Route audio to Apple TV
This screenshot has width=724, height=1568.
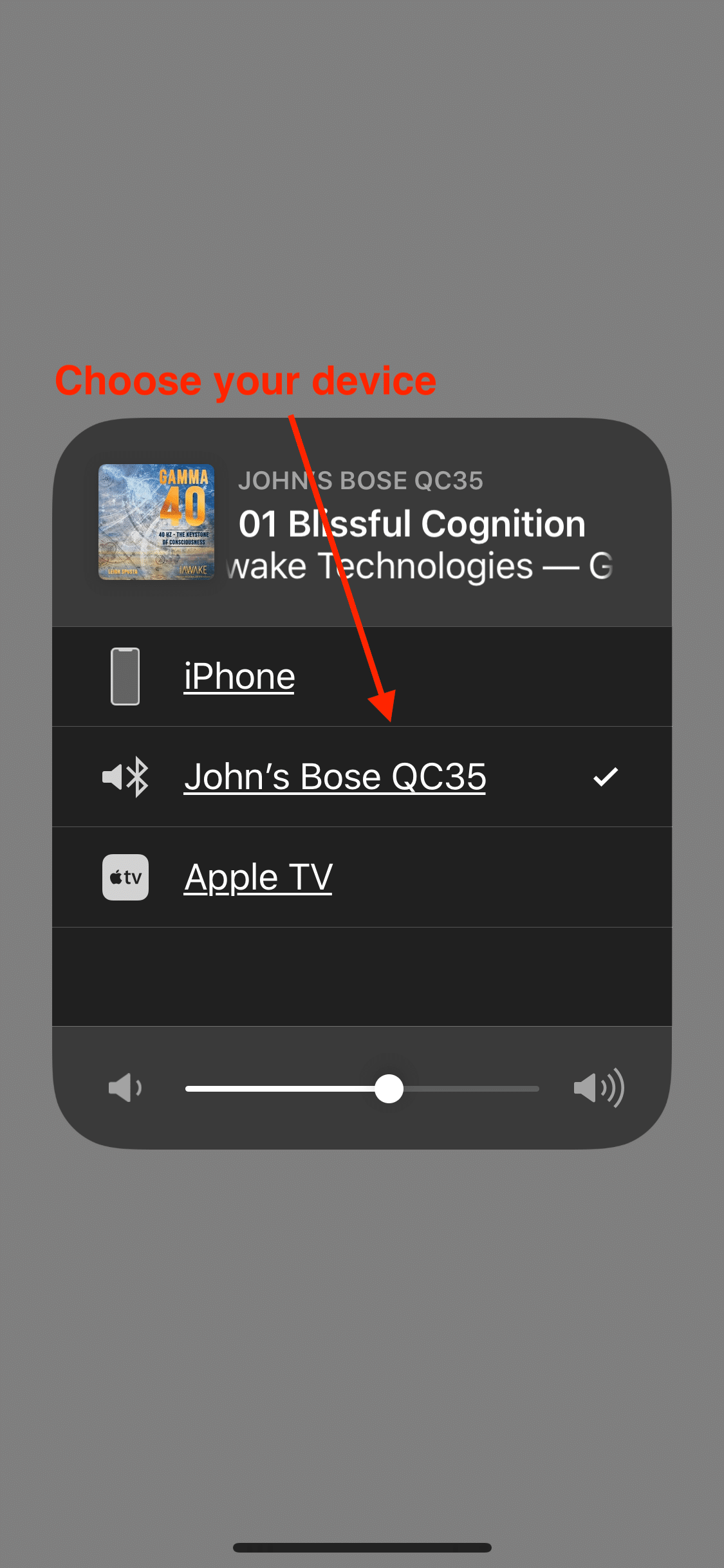click(362, 877)
